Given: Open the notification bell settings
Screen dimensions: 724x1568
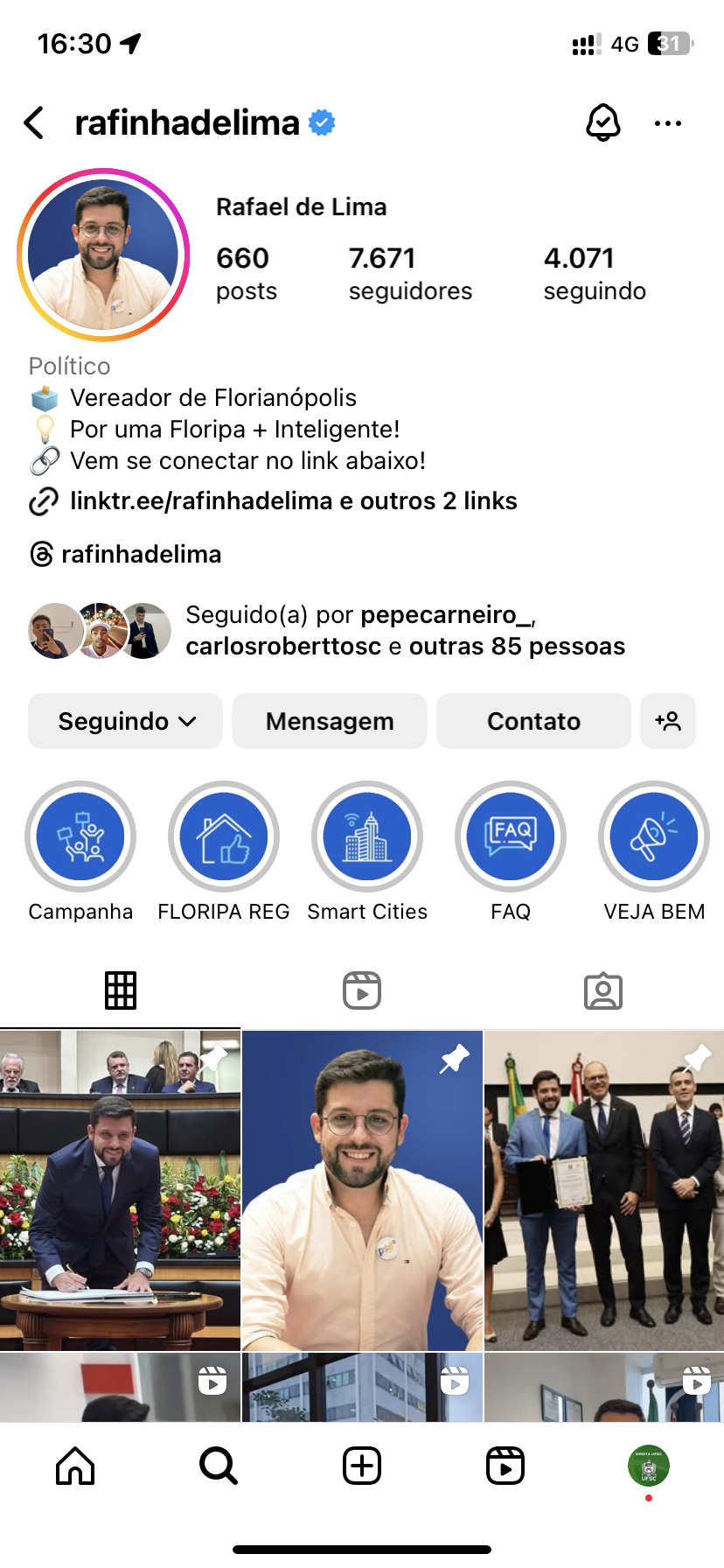Looking at the screenshot, I should click(602, 123).
